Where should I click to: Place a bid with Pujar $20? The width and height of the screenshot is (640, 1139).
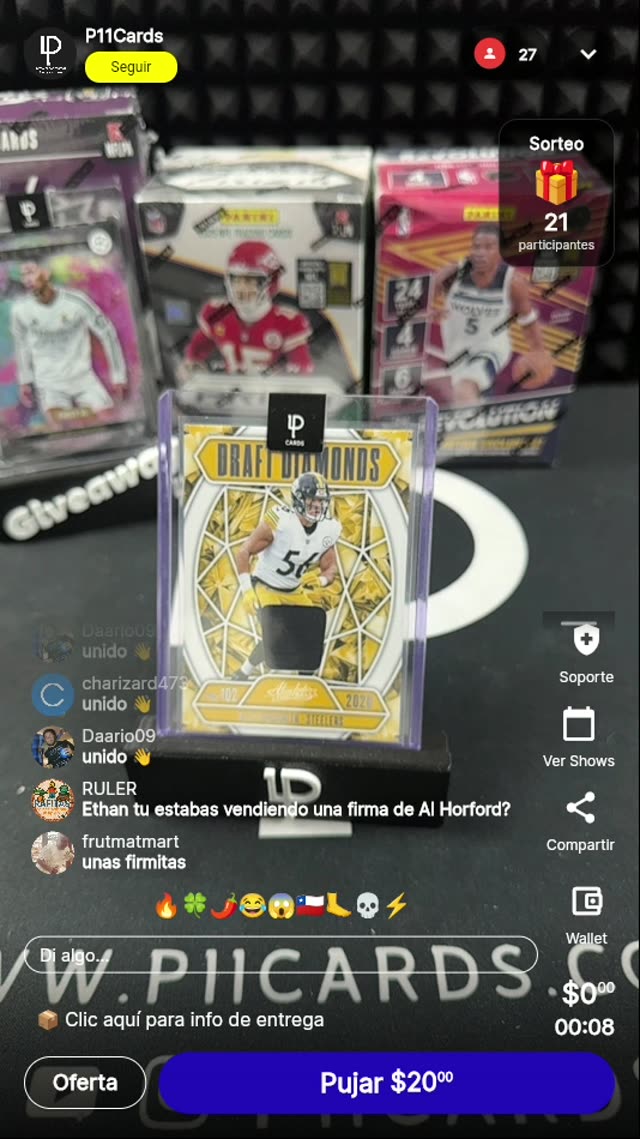(x=386, y=1082)
